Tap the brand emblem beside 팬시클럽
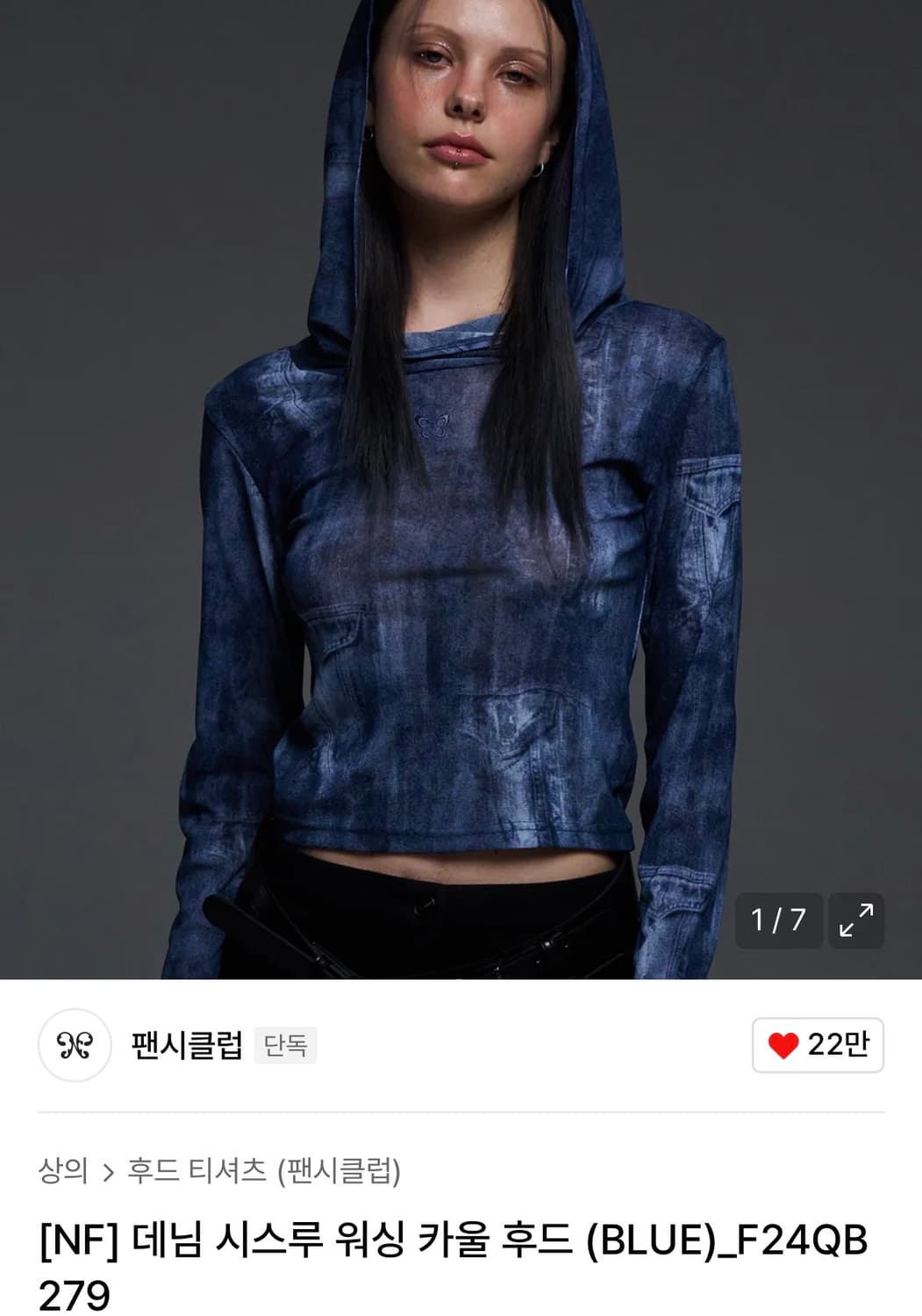922x1316 pixels. pyautogui.click(x=72, y=1044)
